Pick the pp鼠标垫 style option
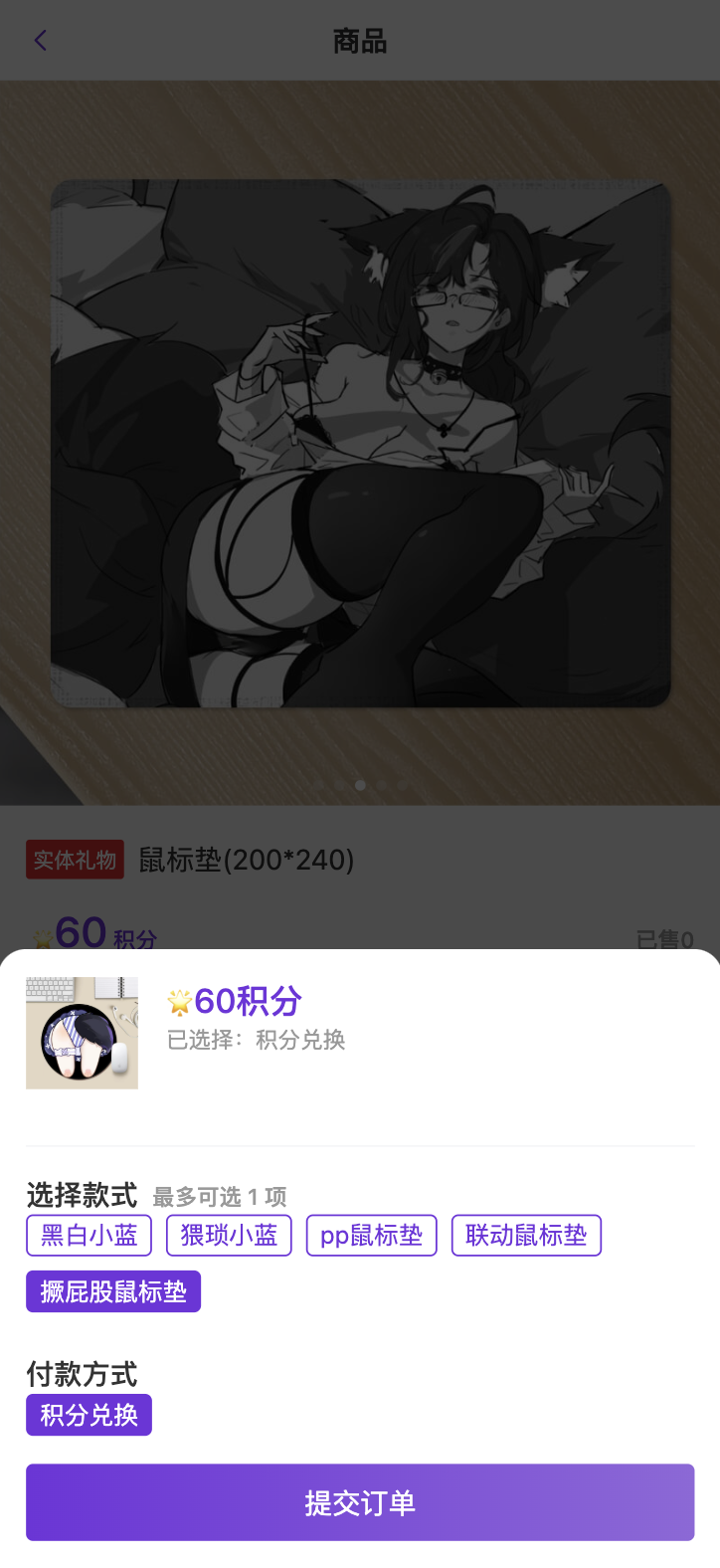Viewport: 720px width, 1568px height. [x=371, y=1236]
